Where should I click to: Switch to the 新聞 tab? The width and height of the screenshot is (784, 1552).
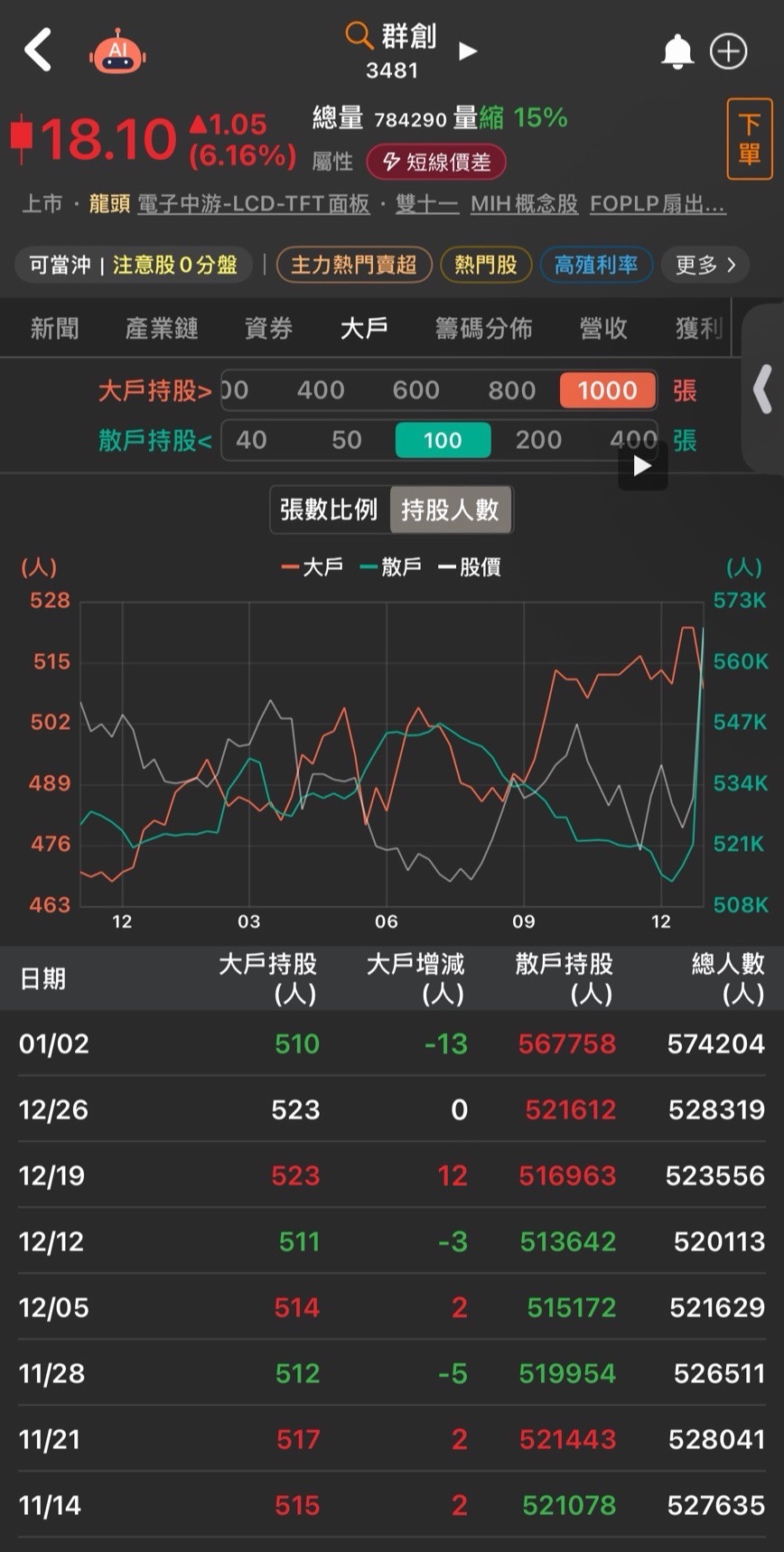[x=55, y=328]
